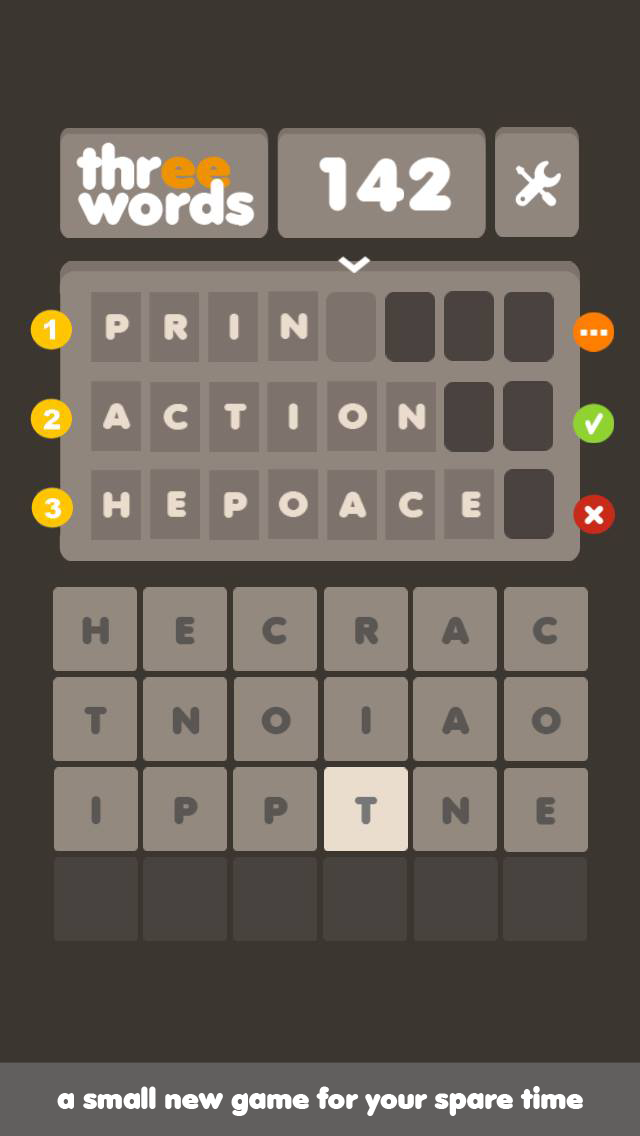Pick the H tile in the letter grid
This screenshot has width=640, height=1136.
click(95, 629)
